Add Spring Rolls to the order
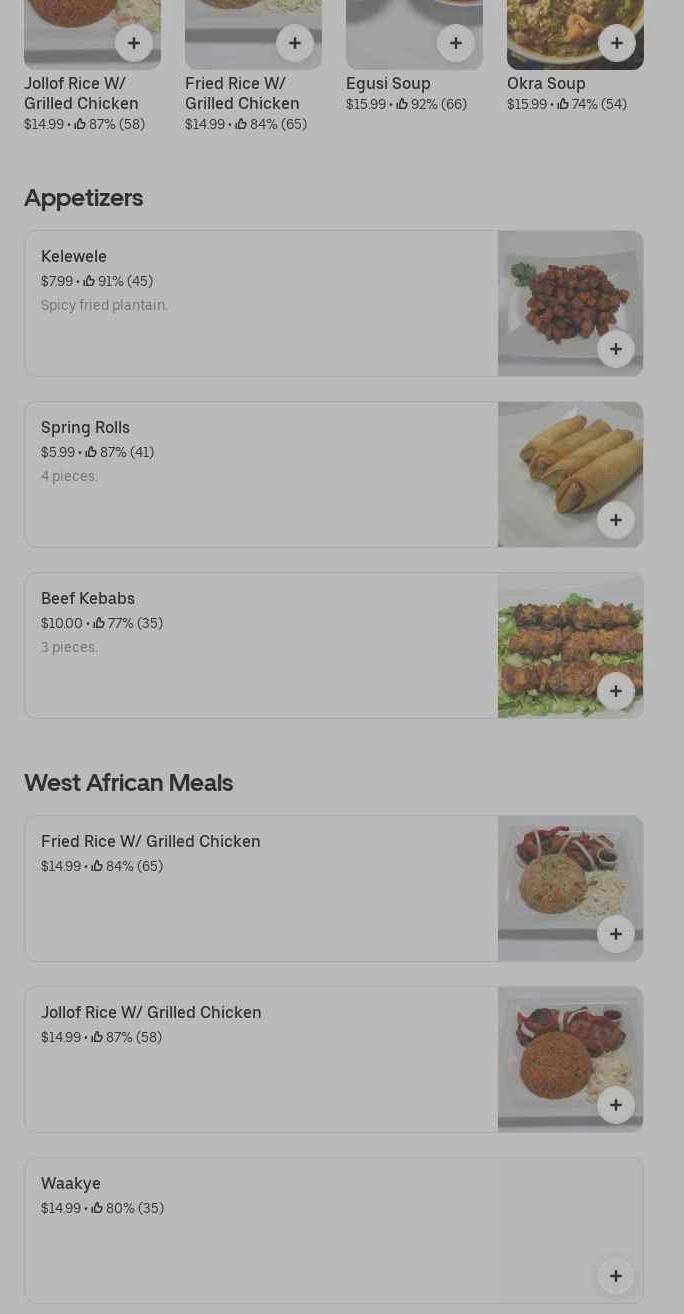Screen dimensions: 684x1314 pyautogui.click(x=616, y=520)
